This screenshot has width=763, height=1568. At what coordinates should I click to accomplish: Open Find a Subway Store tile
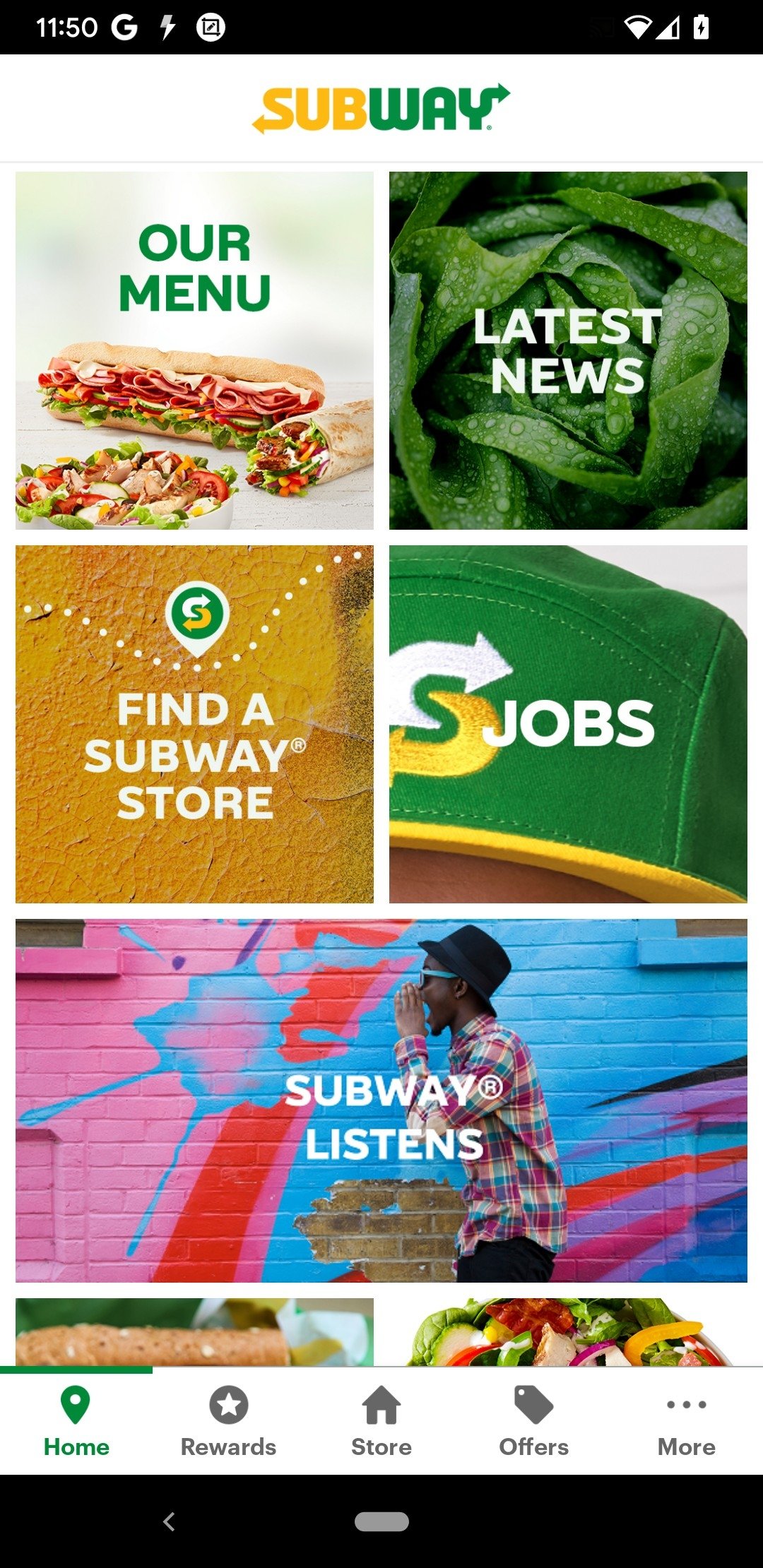click(x=194, y=724)
